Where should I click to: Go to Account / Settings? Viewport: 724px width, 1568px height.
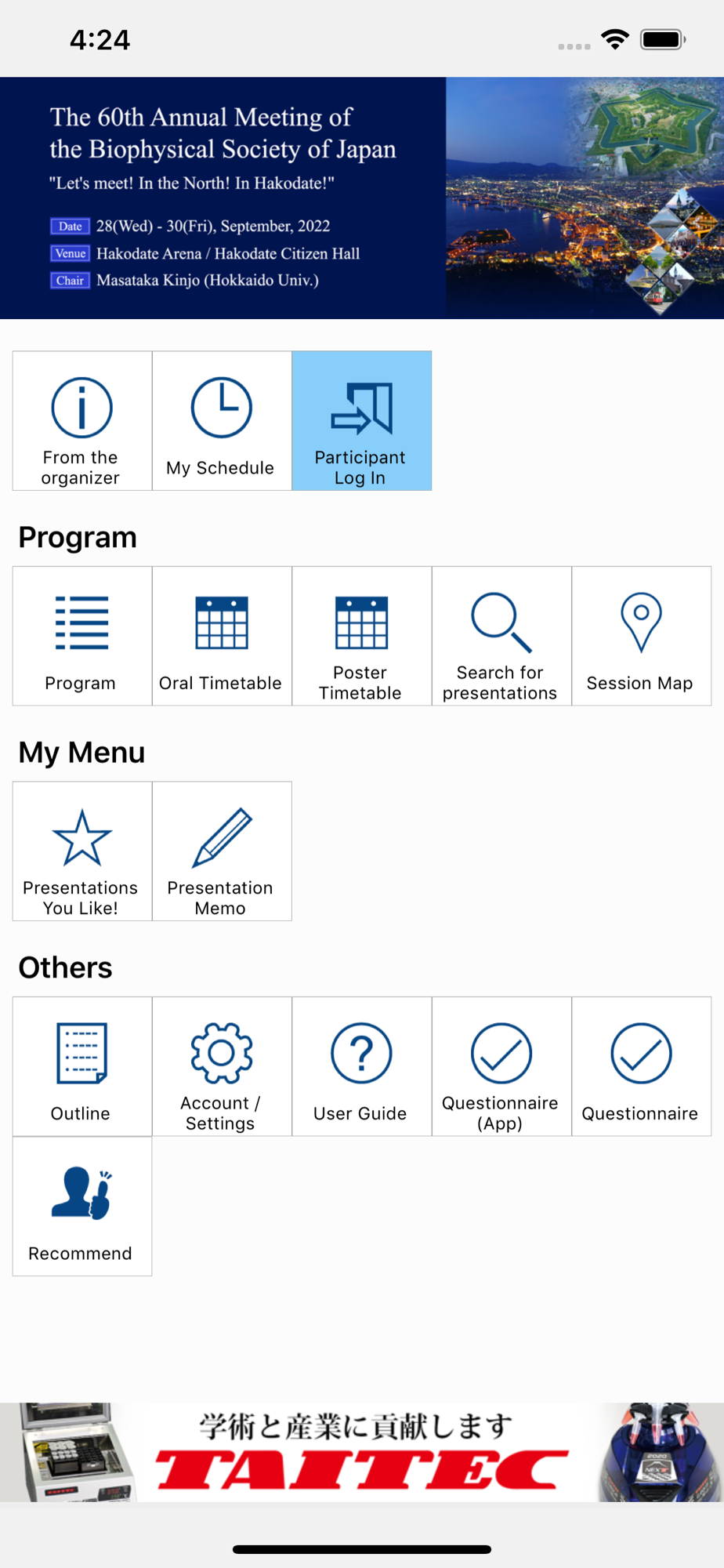coord(222,1066)
